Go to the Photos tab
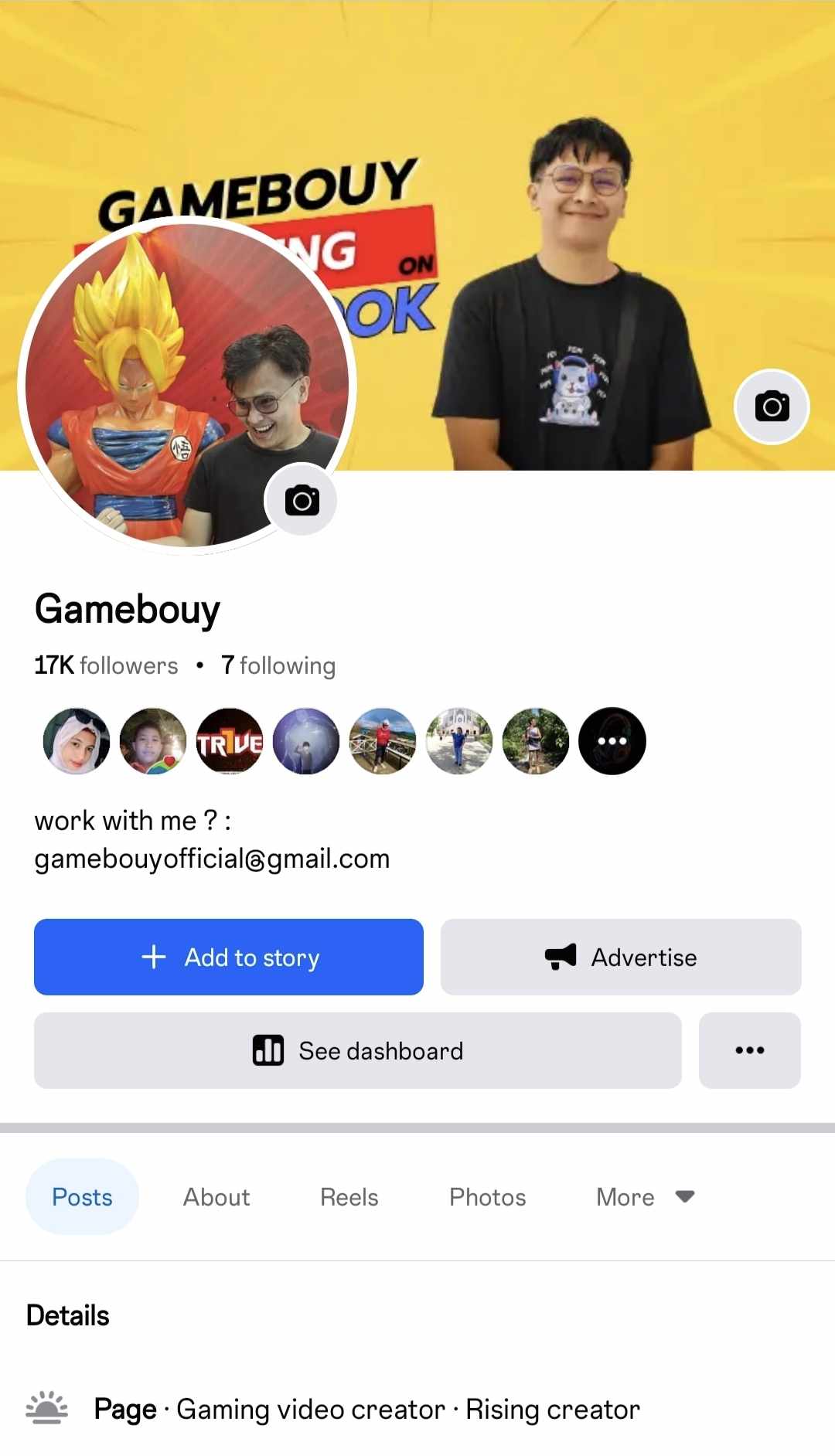The image size is (835, 1456). click(487, 1197)
